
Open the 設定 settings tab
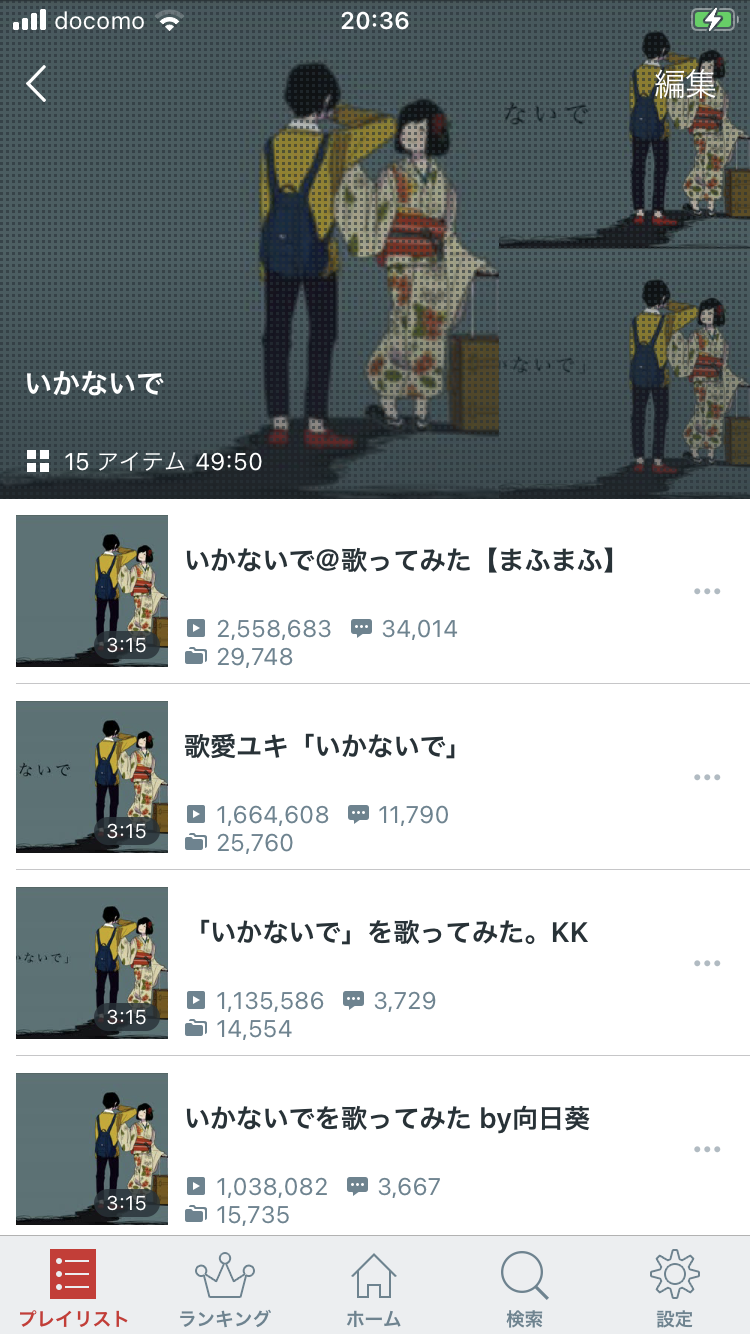[x=674, y=1286]
